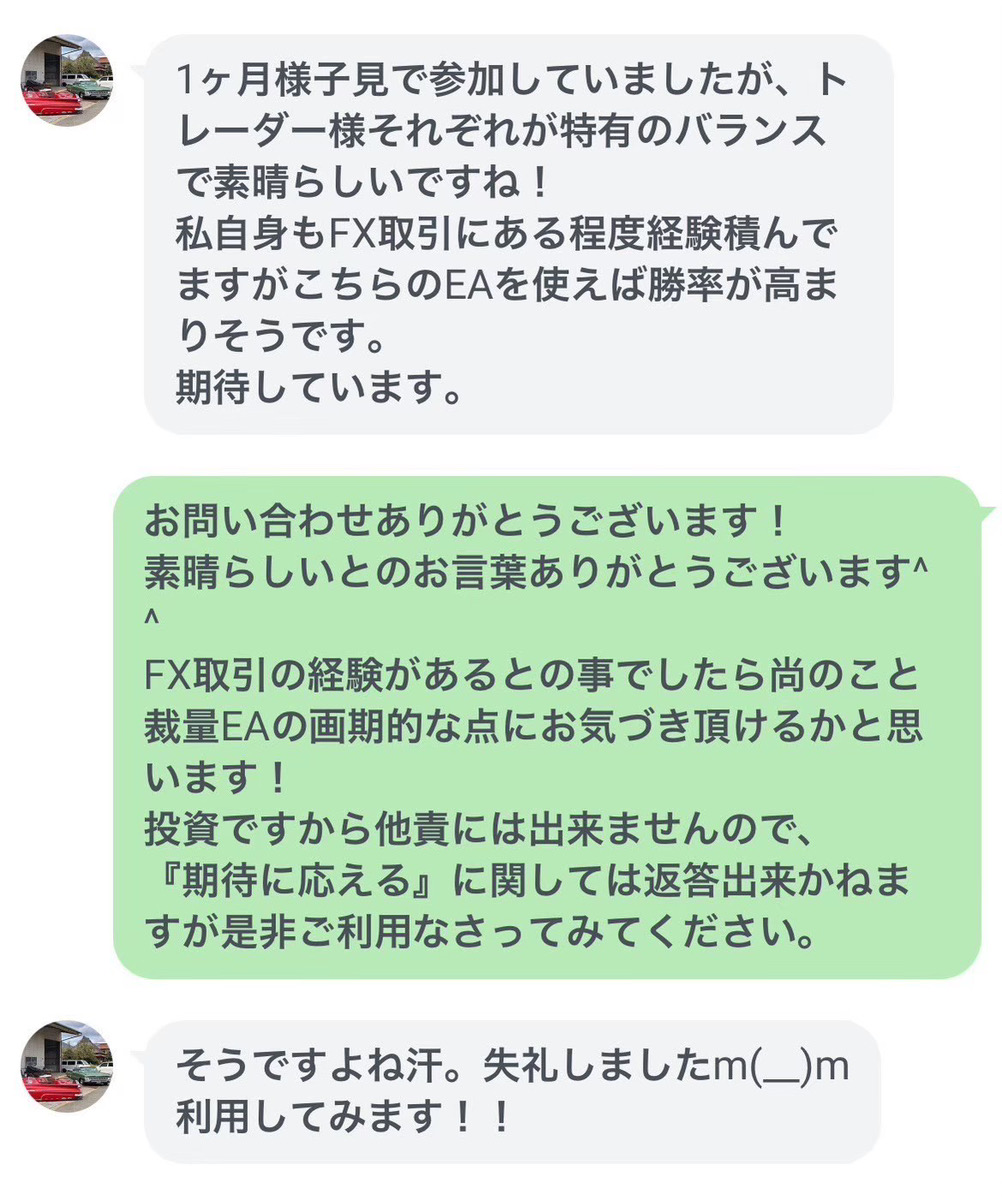The height and width of the screenshot is (1200, 1002).
Task: Open sender's avatar beside the 1ヶ月様子見 message
Action: (66, 81)
